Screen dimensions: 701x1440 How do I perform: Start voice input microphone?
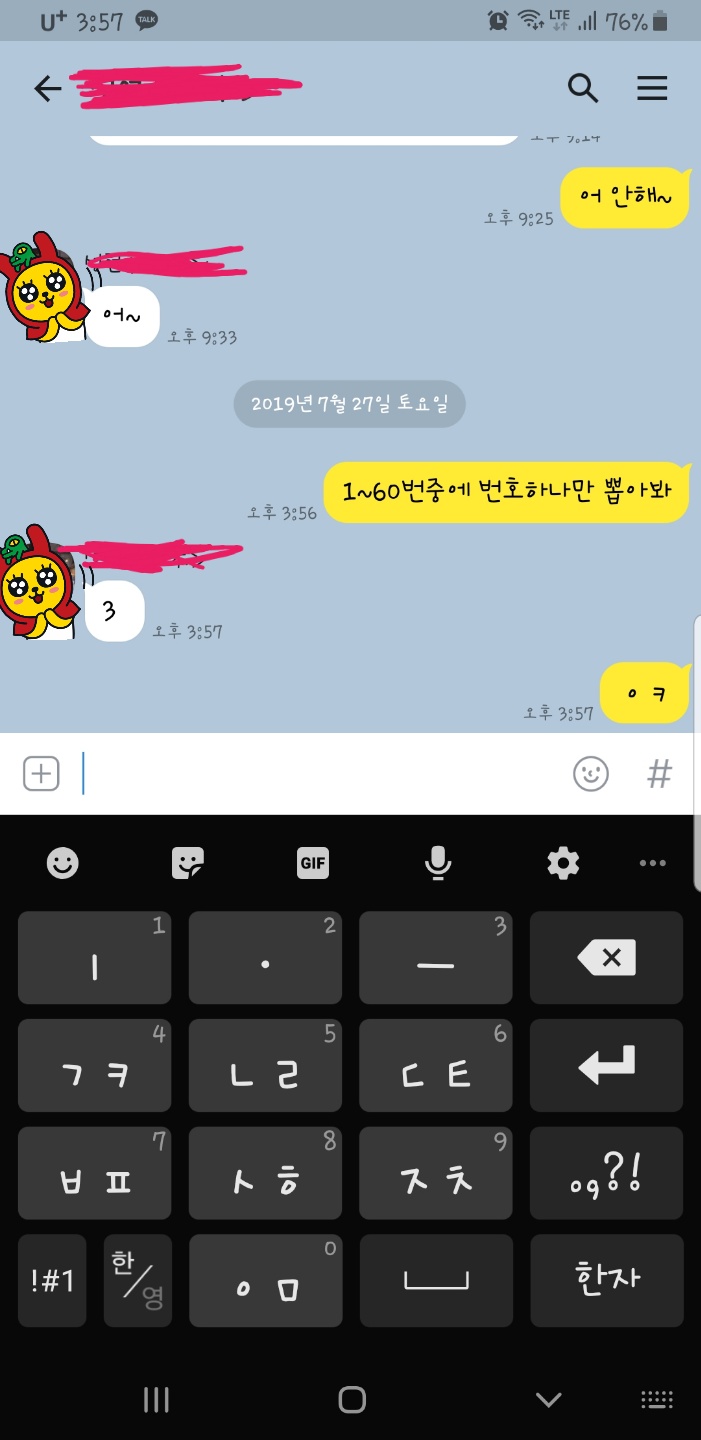point(437,863)
